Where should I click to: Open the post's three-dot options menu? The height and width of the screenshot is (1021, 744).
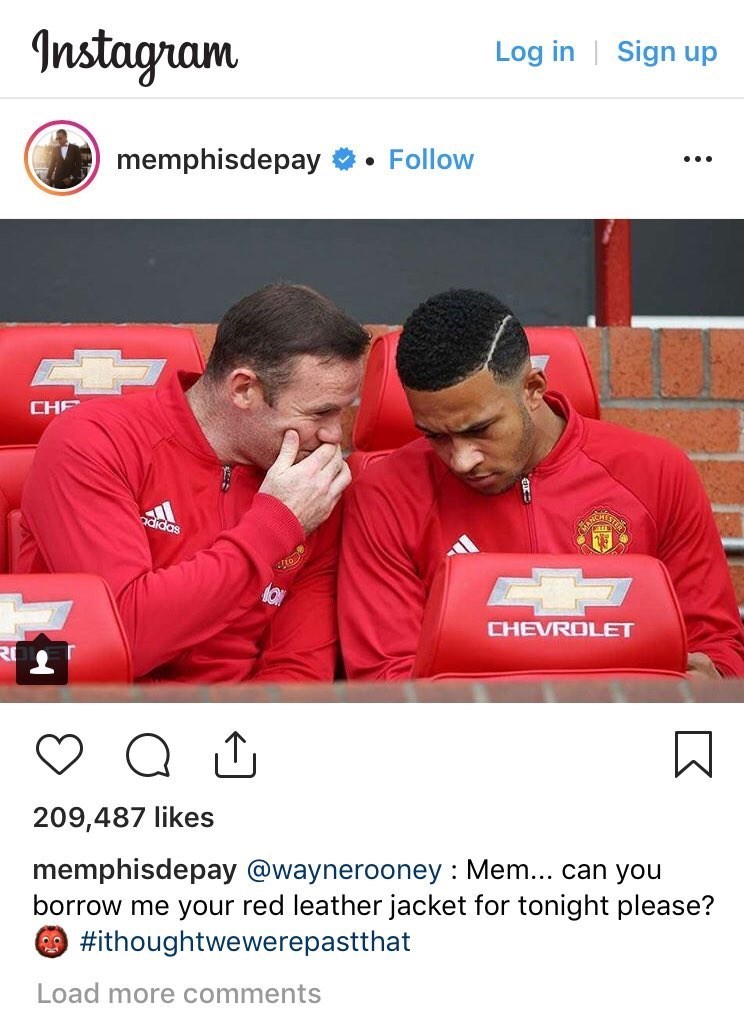(696, 159)
